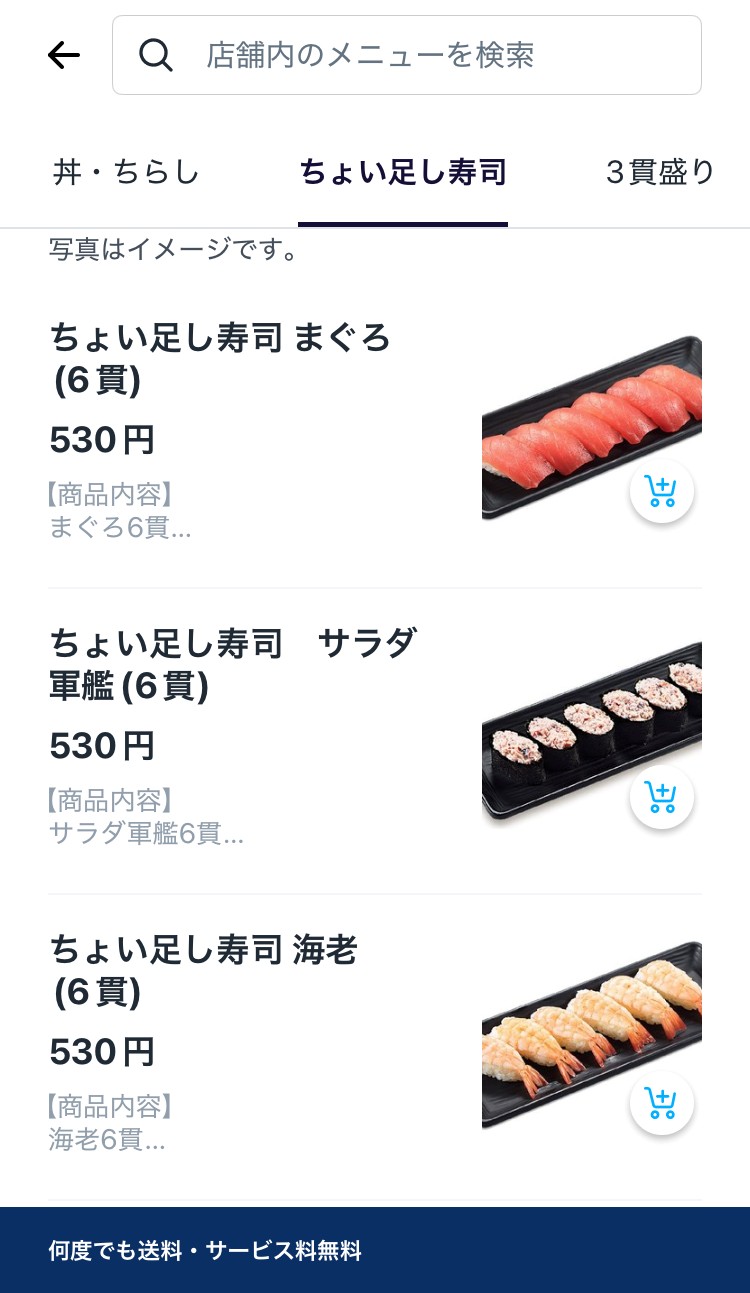Open ちょい足し寿司 まぐろ (6貫) item details

(220, 356)
